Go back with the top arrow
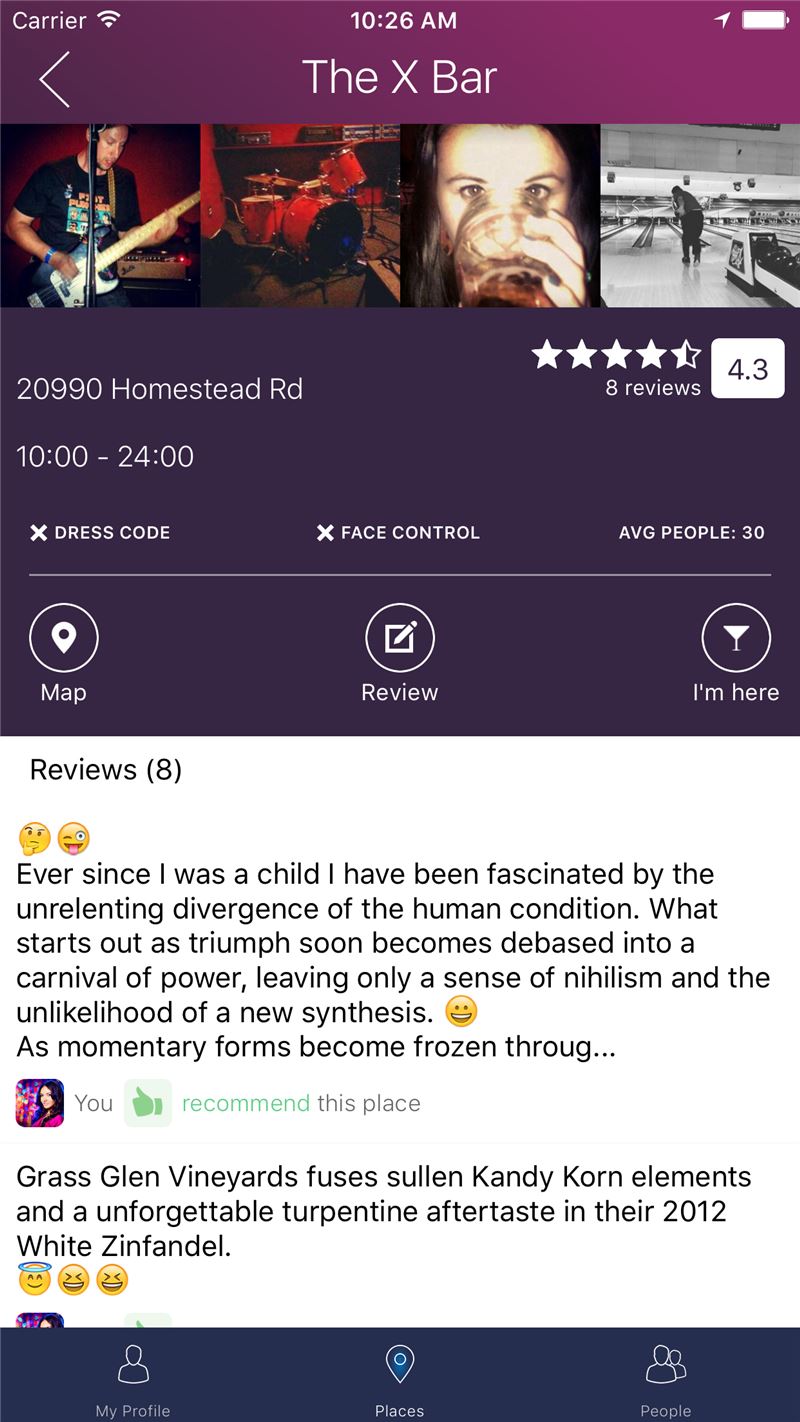This screenshot has width=800, height=1422. (54, 78)
